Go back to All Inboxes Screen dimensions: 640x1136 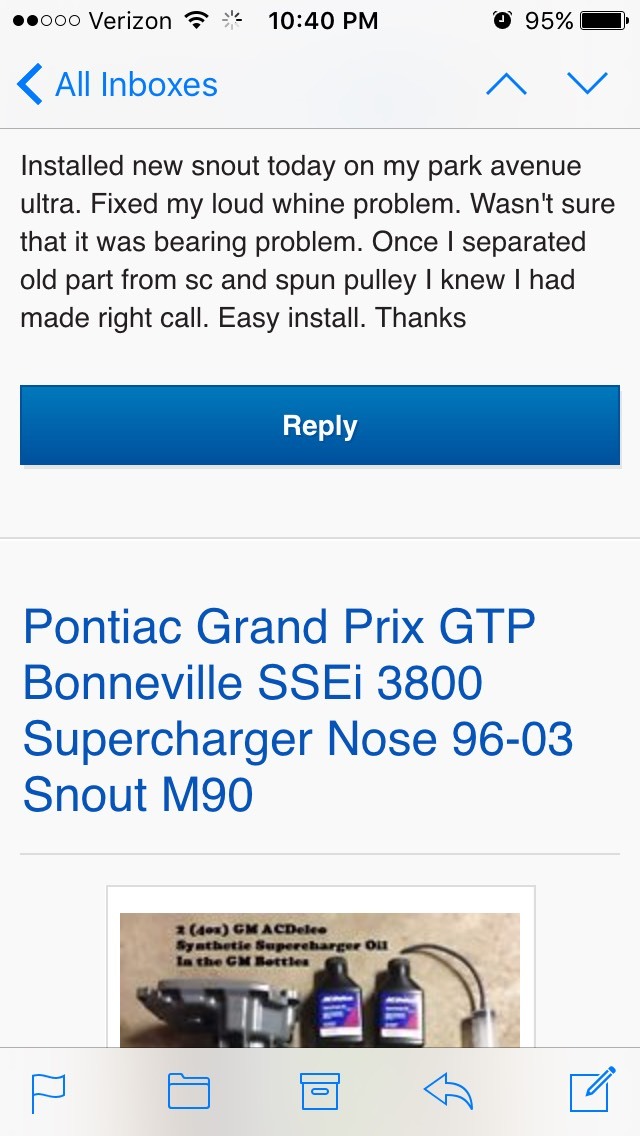click(x=117, y=85)
